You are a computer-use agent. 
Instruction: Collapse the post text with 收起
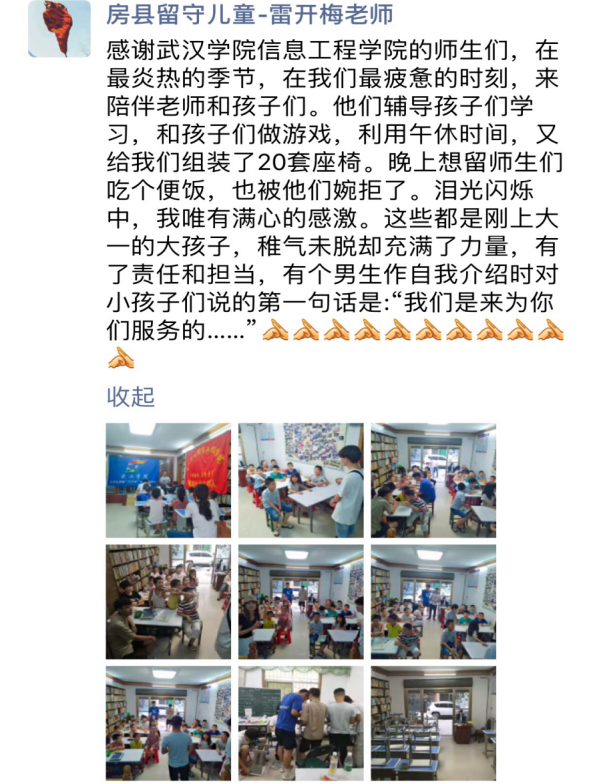[131, 396]
